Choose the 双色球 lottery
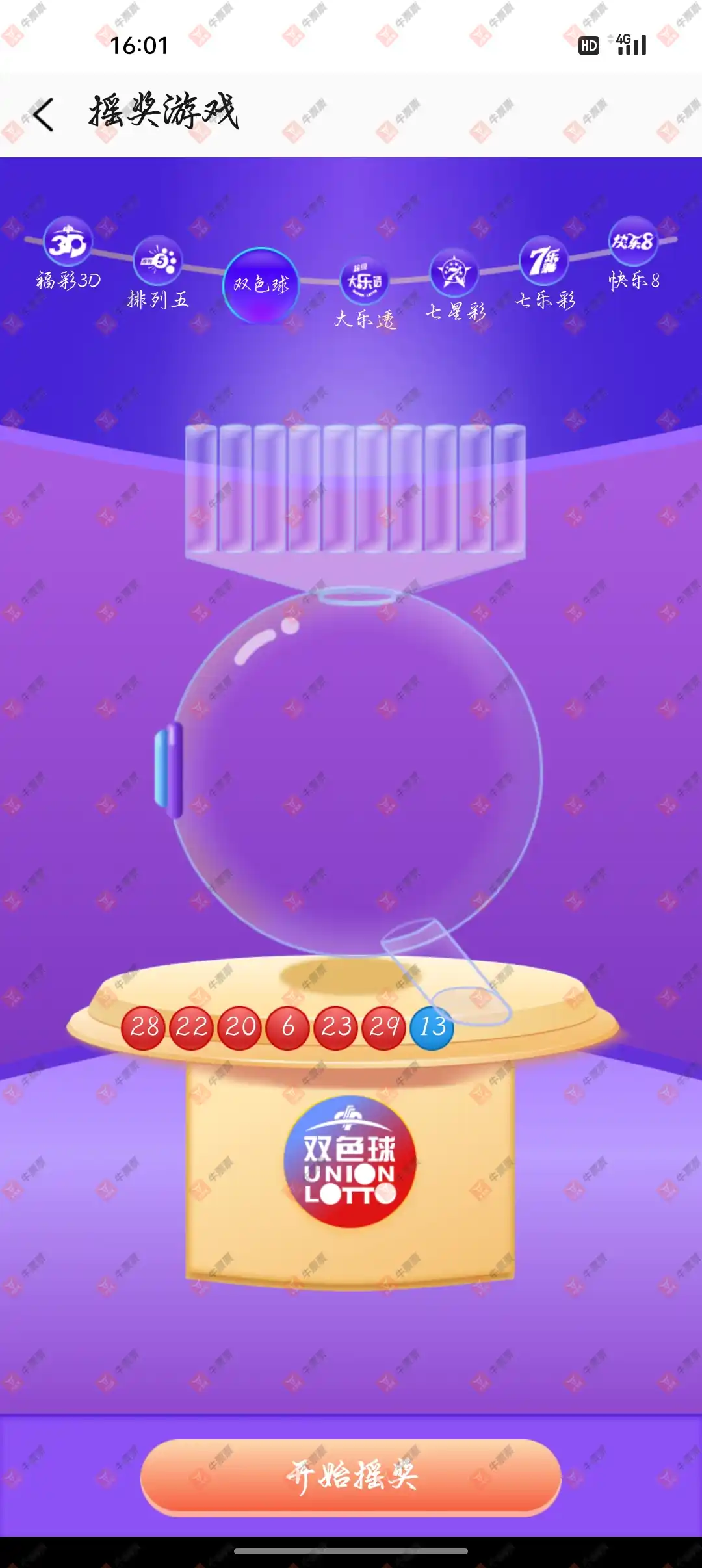 point(261,285)
